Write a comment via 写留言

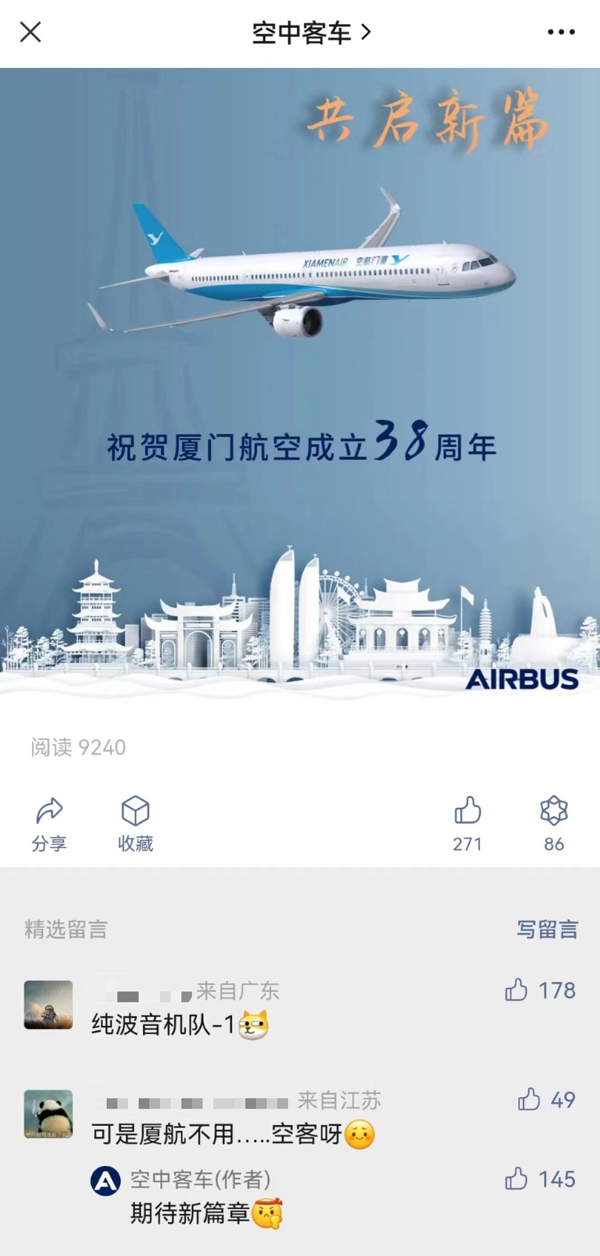point(547,929)
